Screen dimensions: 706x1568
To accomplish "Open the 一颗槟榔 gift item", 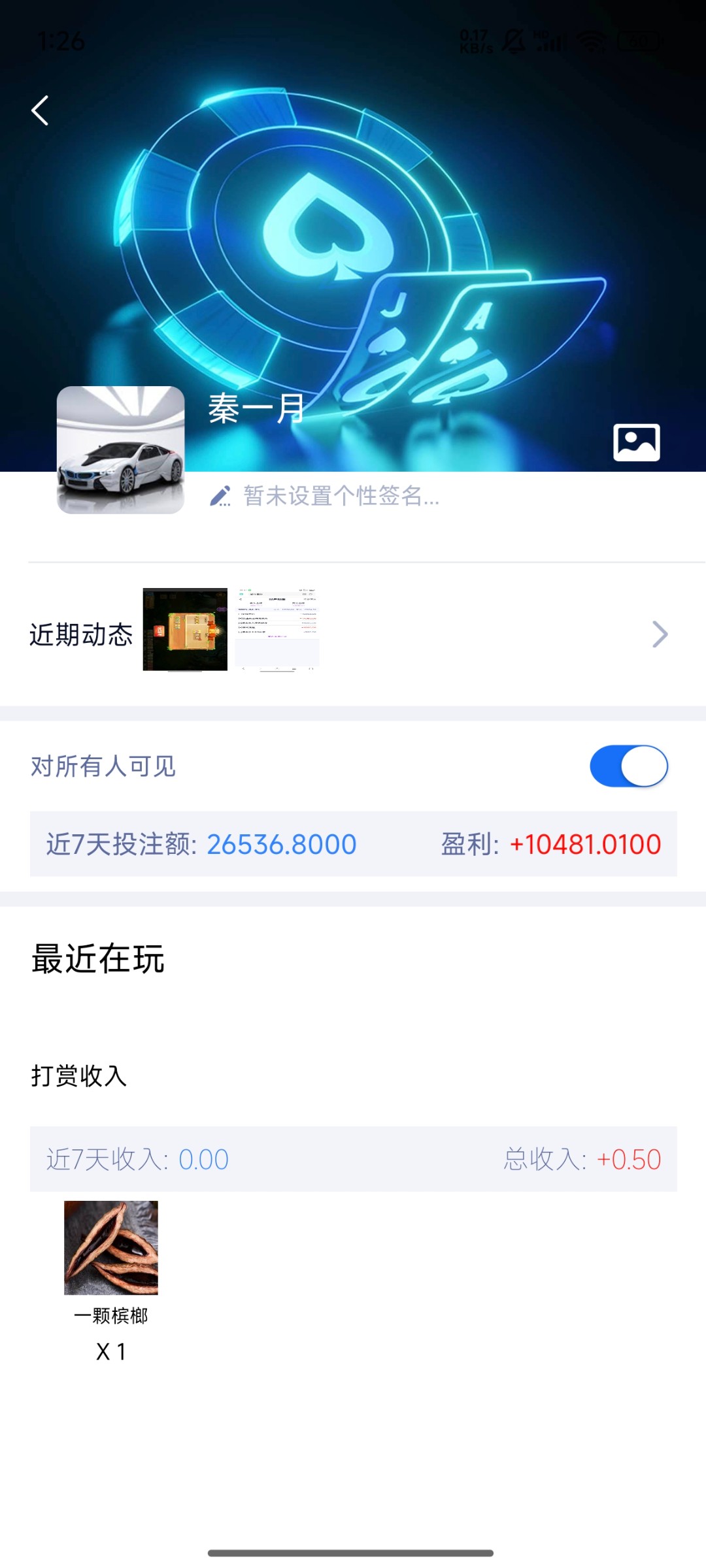I will (x=111, y=1248).
